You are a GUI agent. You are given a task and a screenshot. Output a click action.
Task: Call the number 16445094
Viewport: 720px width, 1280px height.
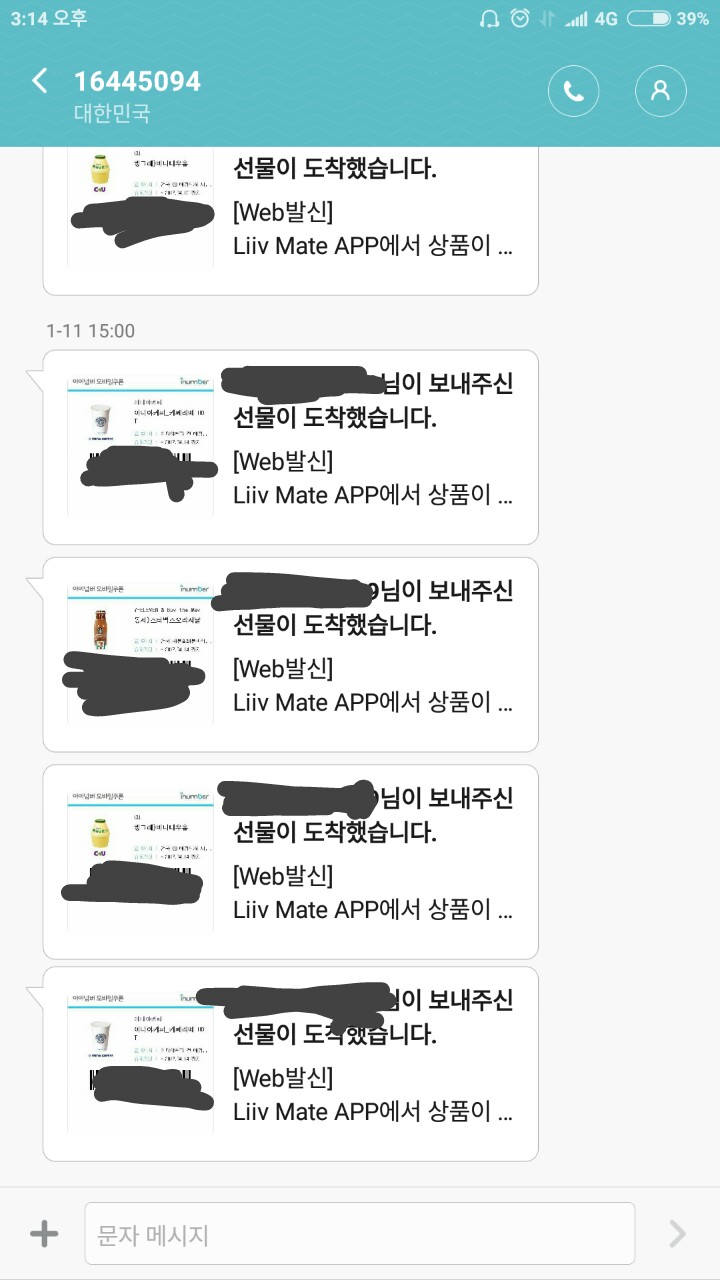click(573, 91)
